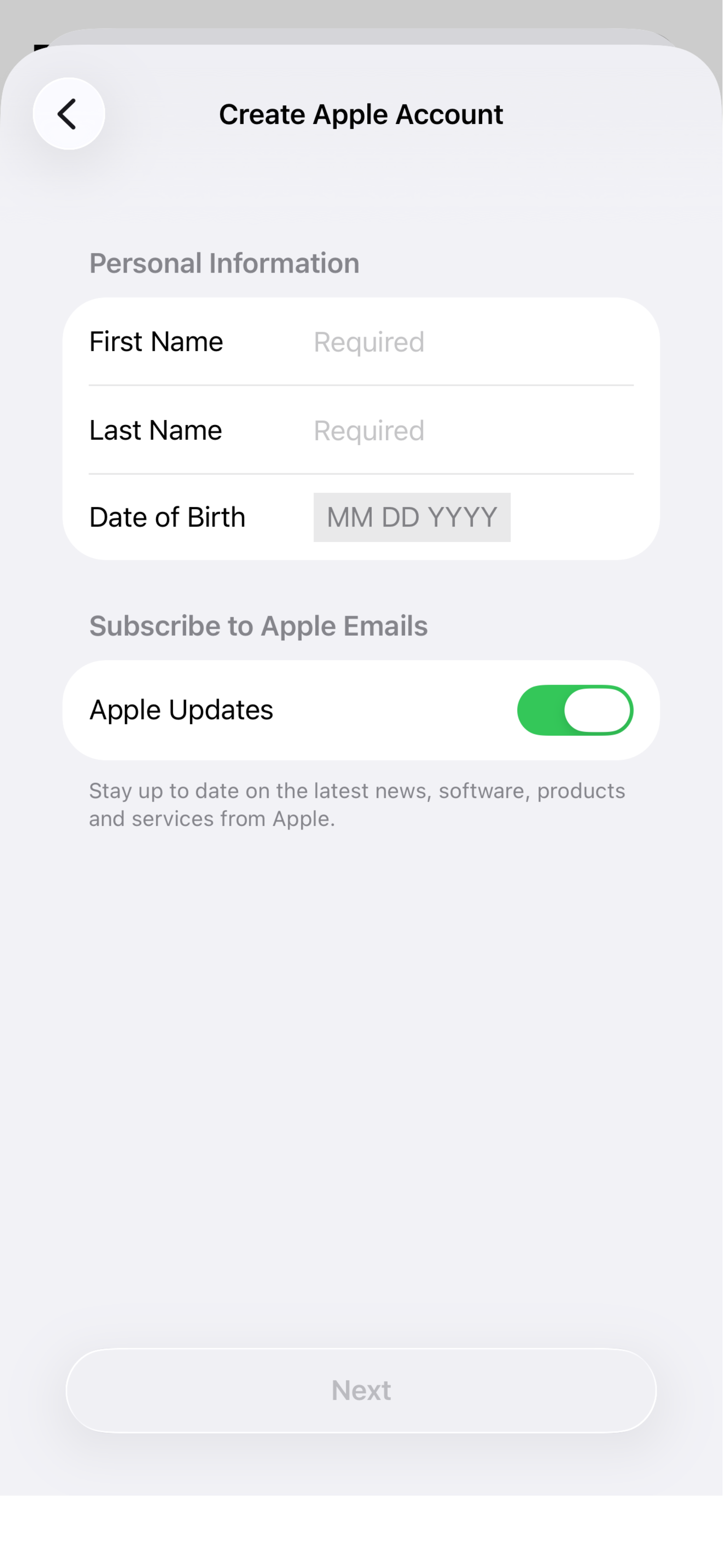725x1568 pixels.
Task: Open the Date of Birth picker
Action: click(x=413, y=518)
